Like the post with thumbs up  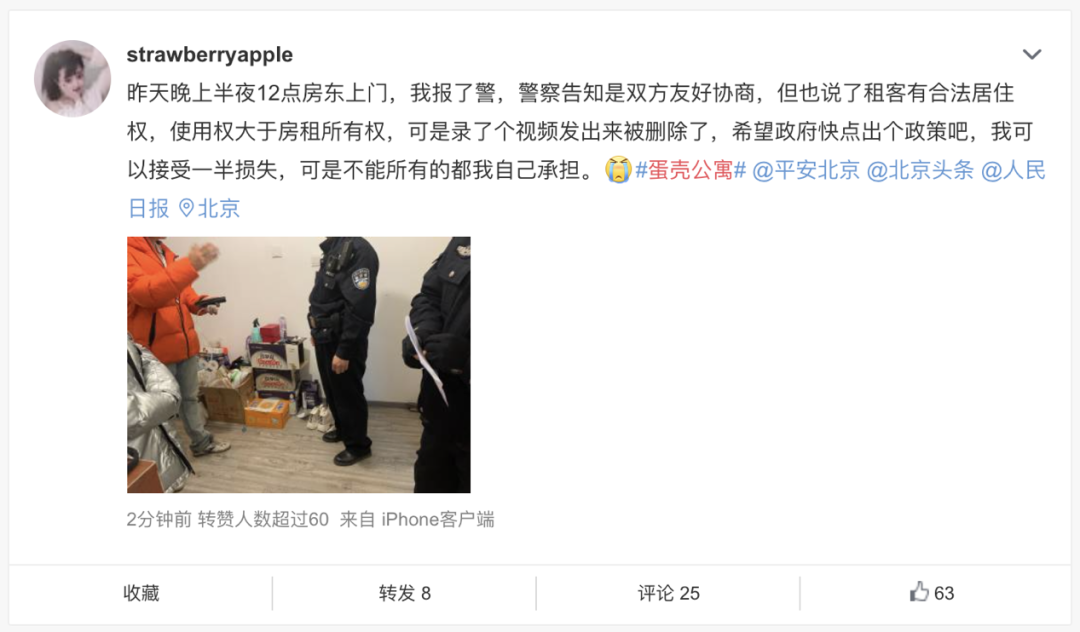click(931, 593)
